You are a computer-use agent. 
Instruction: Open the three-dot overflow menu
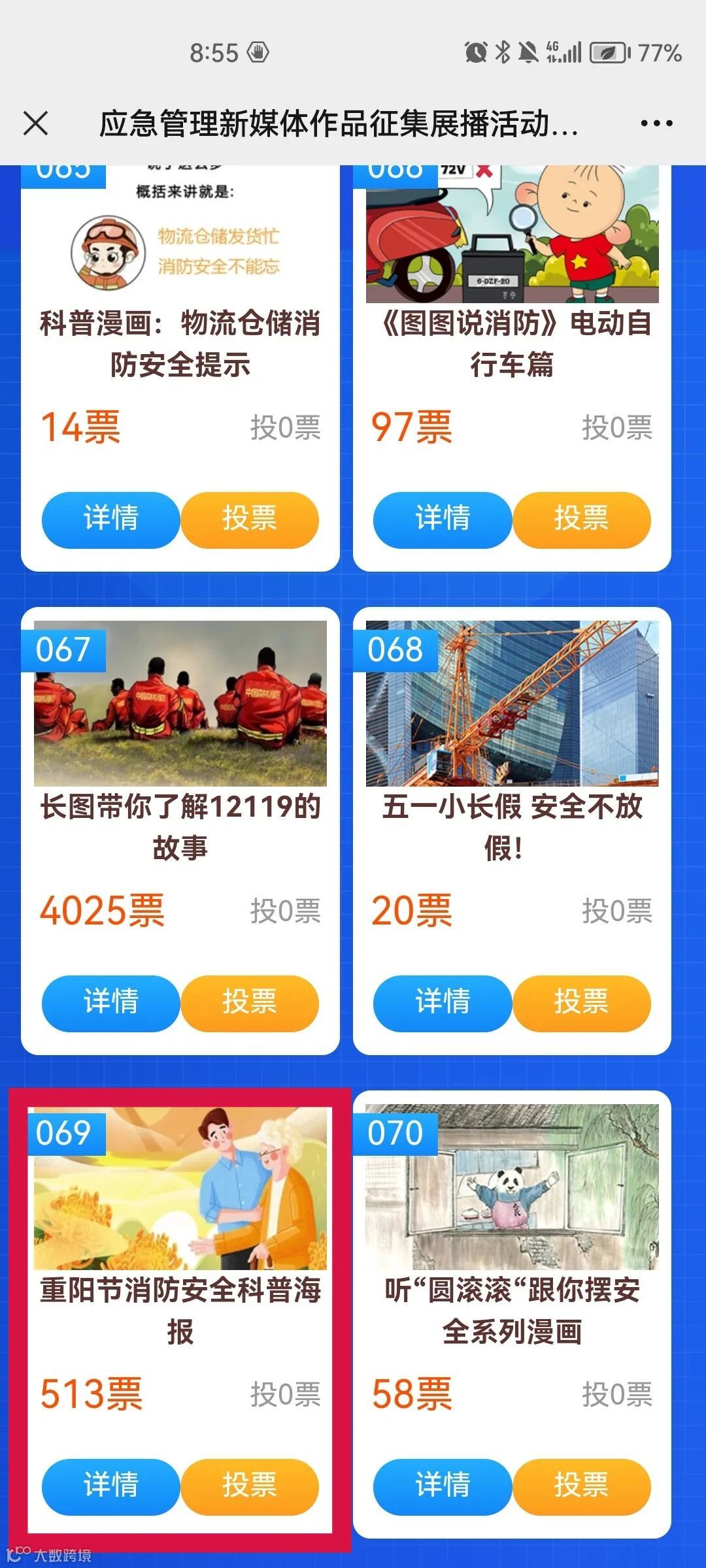(x=656, y=123)
